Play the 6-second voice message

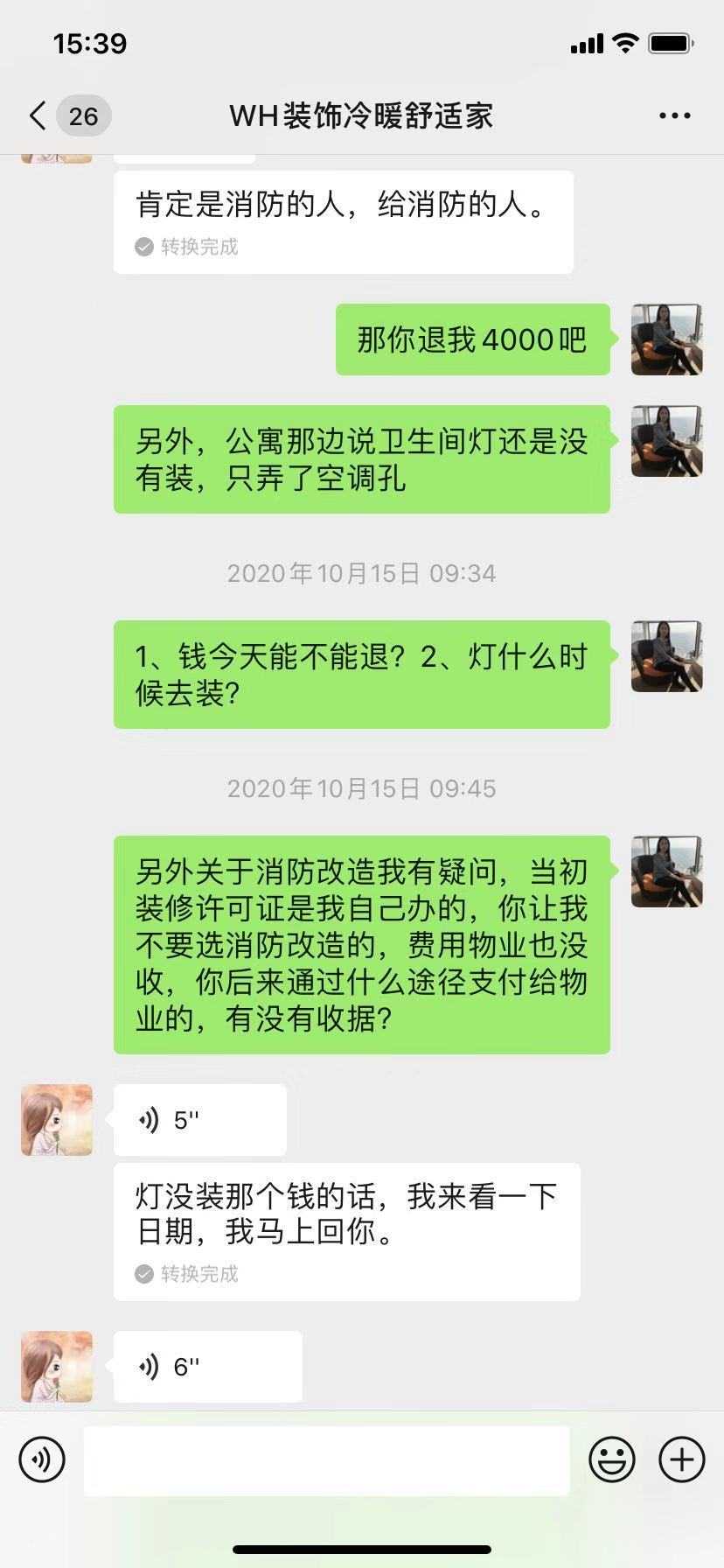(x=207, y=1367)
